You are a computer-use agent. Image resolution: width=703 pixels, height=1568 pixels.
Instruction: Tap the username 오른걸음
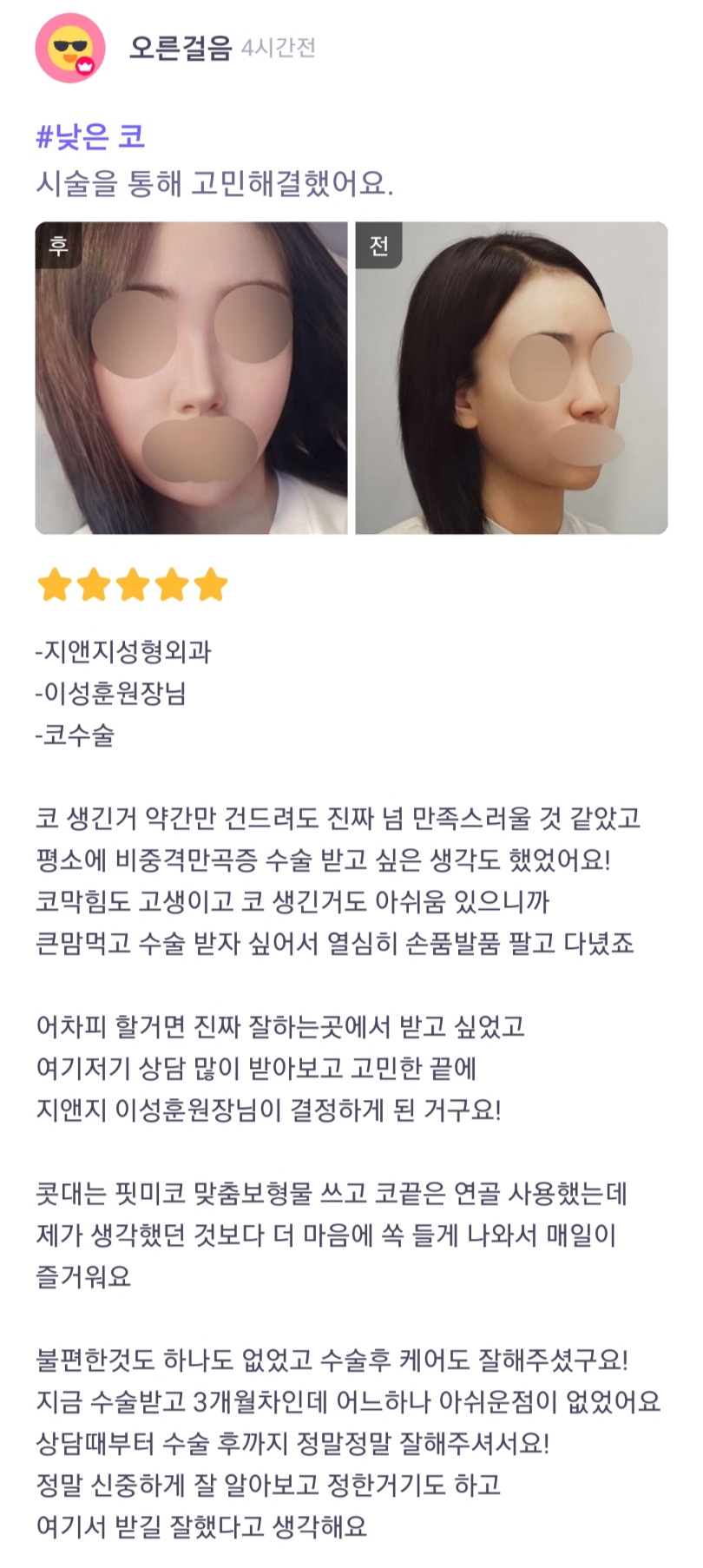pyautogui.click(x=181, y=48)
